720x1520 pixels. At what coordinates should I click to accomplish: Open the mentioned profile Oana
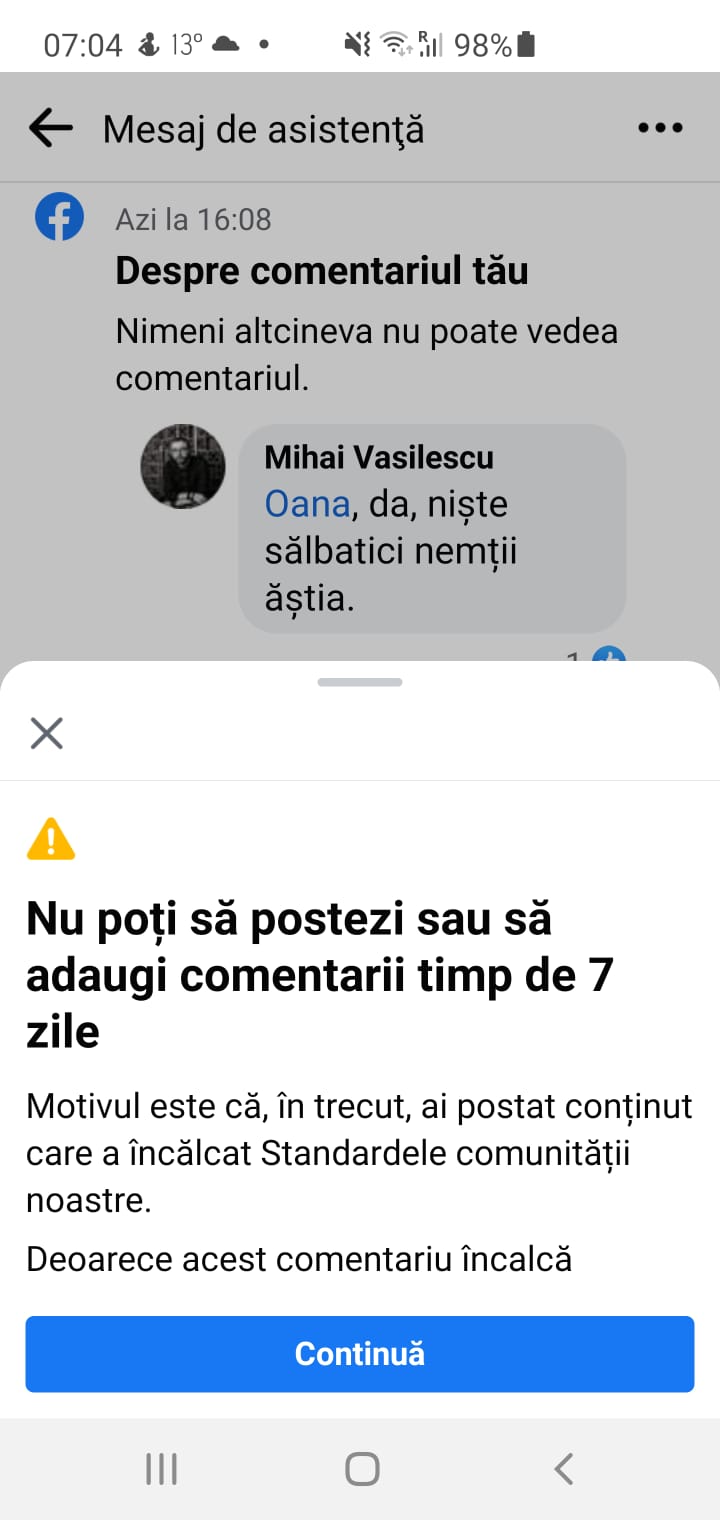306,504
